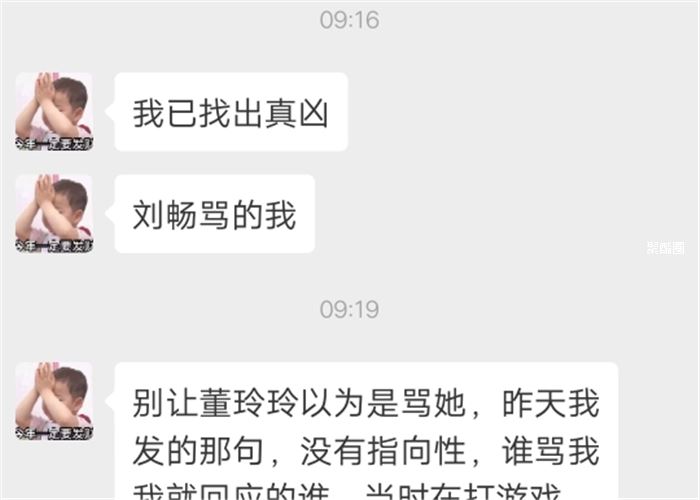The image size is (700, 500).
Task: Tap the avatar beside the "别让董玲玲" message
Action: click(x=54, y=402)
